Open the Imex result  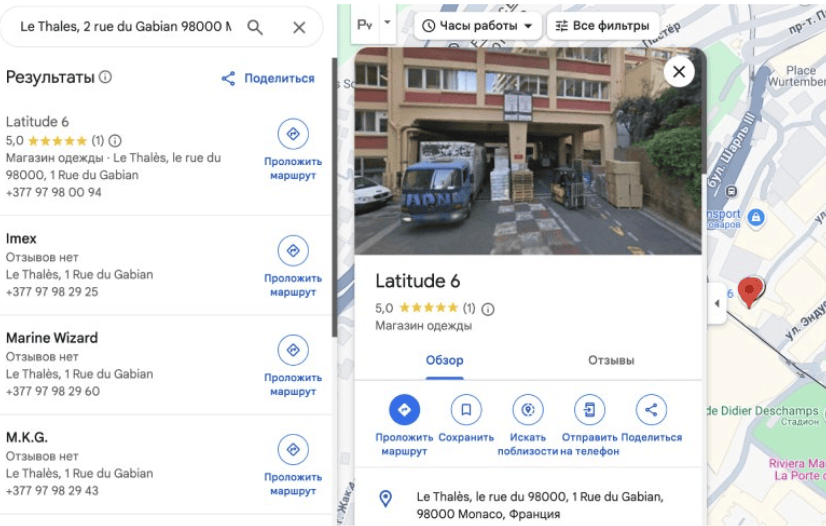coord(22,238)
